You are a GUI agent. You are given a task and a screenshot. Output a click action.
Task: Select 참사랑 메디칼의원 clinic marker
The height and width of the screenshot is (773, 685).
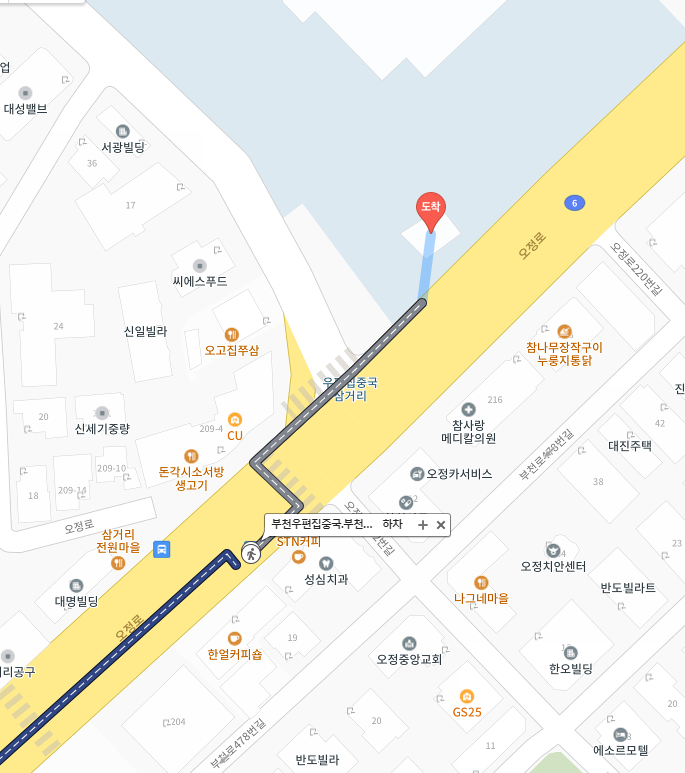pos(468,409)
